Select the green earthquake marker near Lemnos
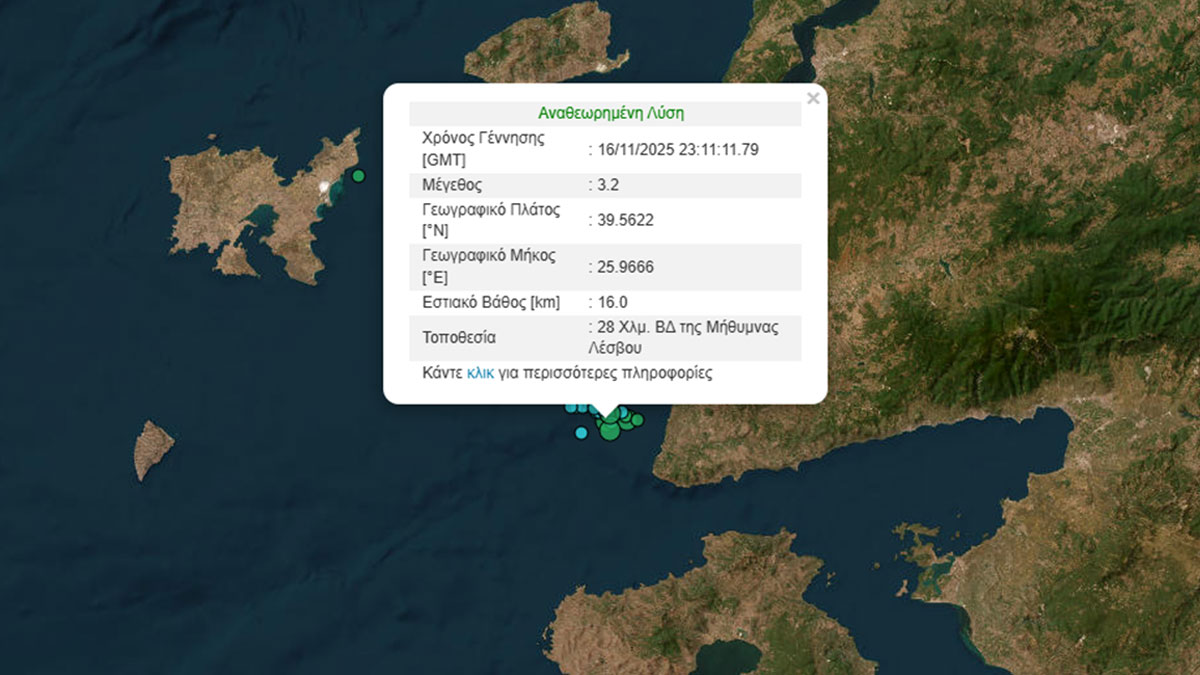 (x=359, y=176)
